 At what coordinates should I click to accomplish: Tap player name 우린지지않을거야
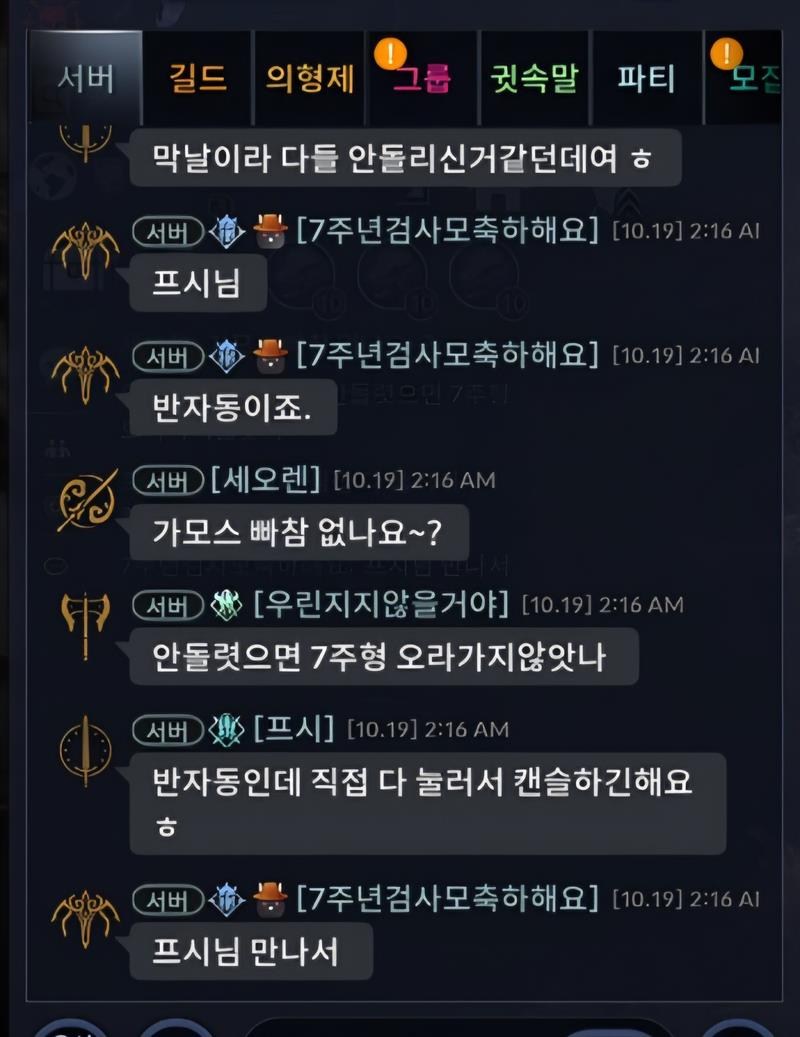[x=382, y=604]
